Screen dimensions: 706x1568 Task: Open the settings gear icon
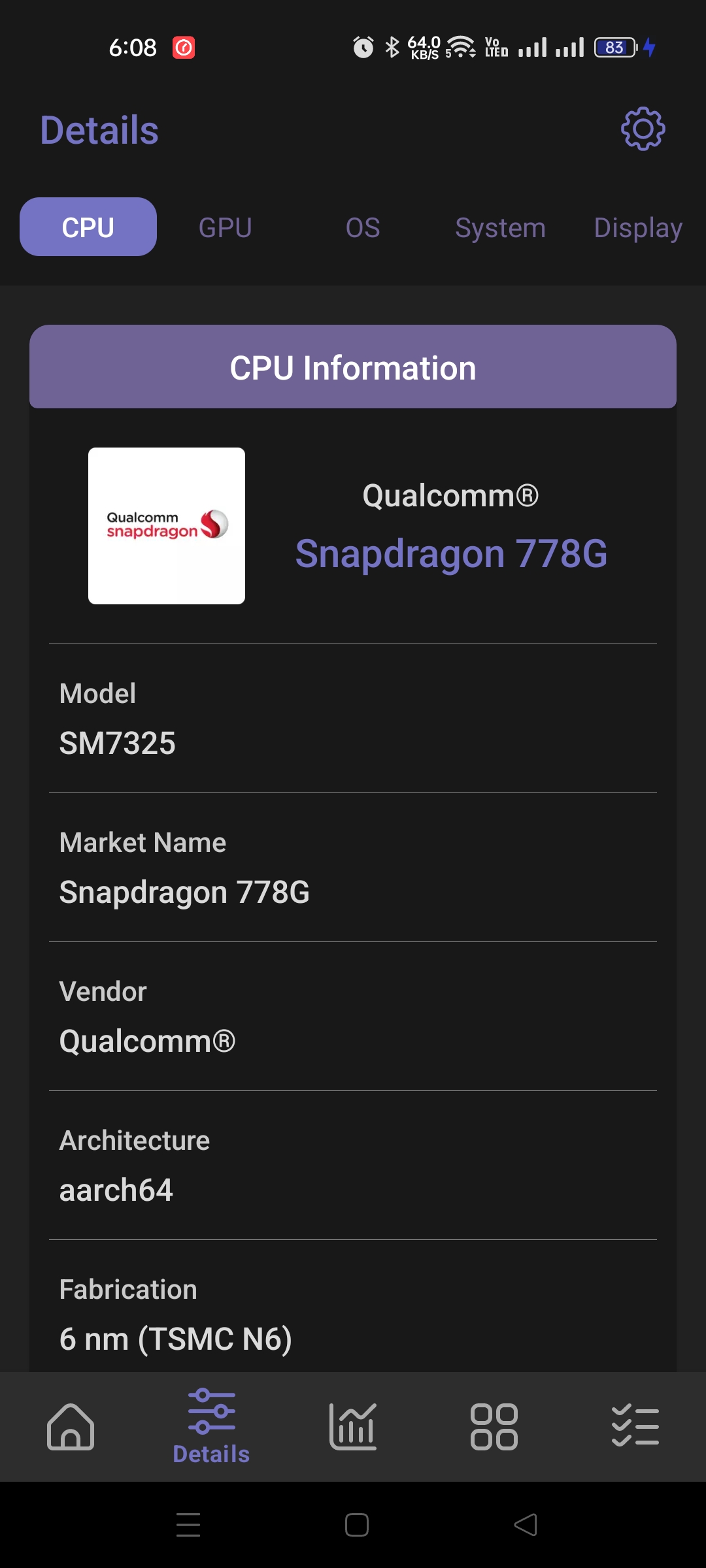click(x=643, y=129)
